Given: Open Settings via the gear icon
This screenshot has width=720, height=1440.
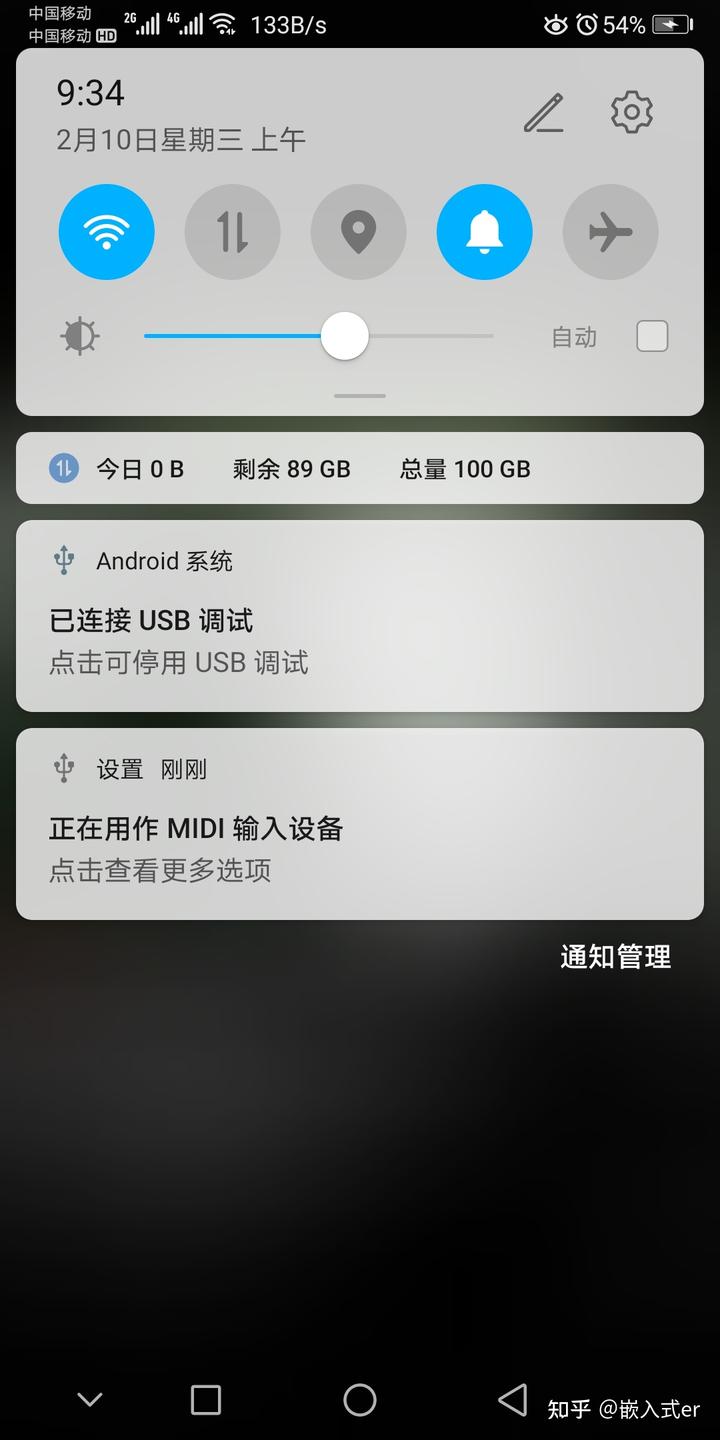Looking at the screenshot, I should click(x=631, y=113).
